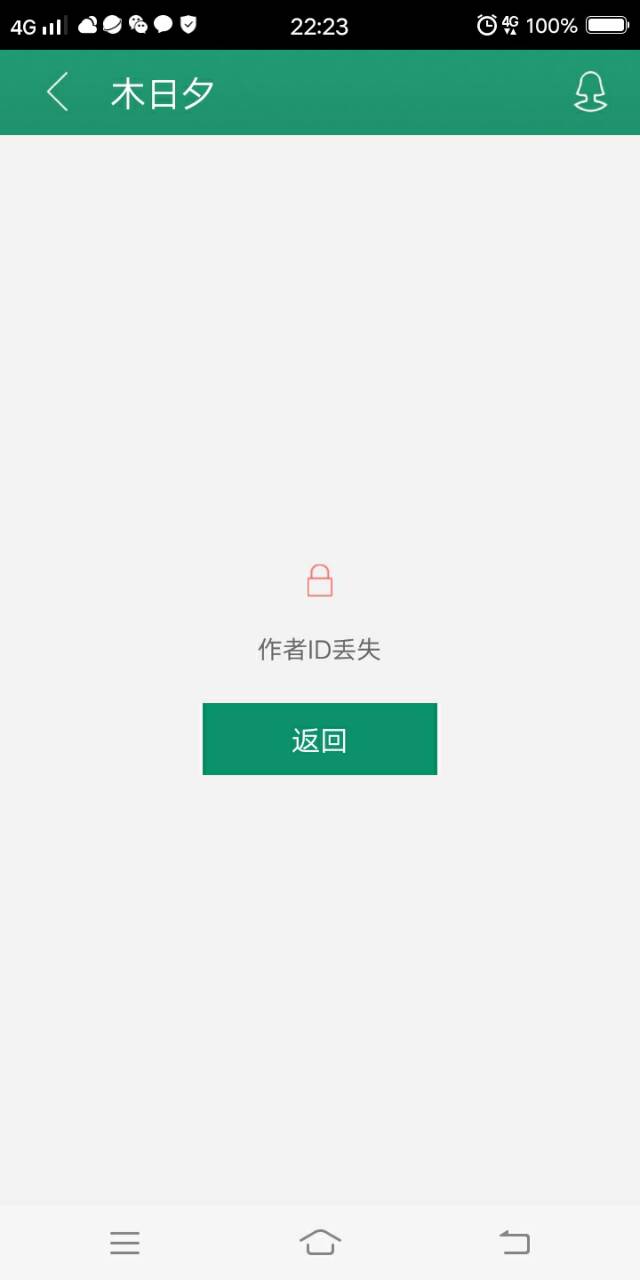Open the user profile icon

(590, 92)
